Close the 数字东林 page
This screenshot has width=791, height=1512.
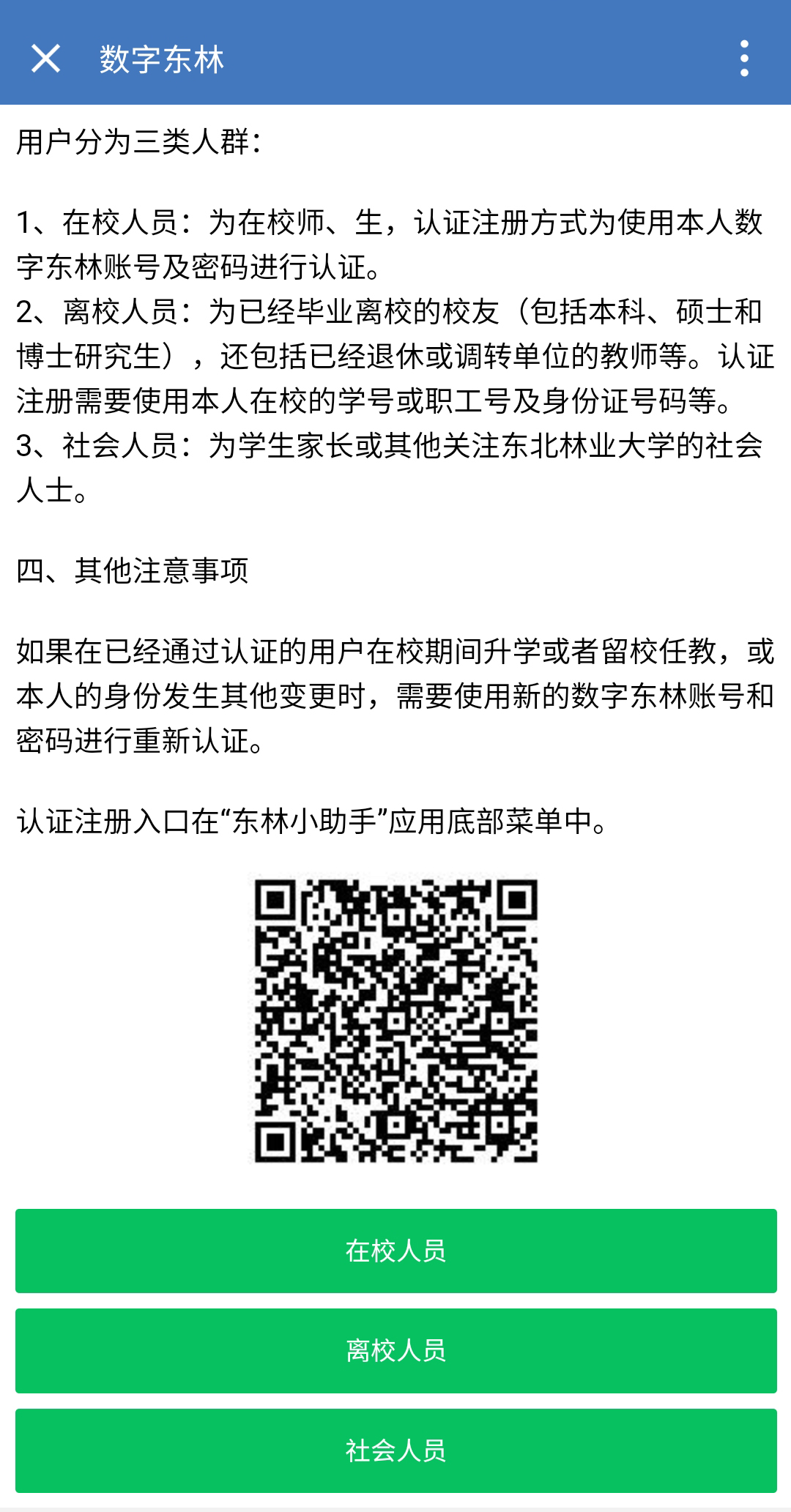tap(45, 59)
